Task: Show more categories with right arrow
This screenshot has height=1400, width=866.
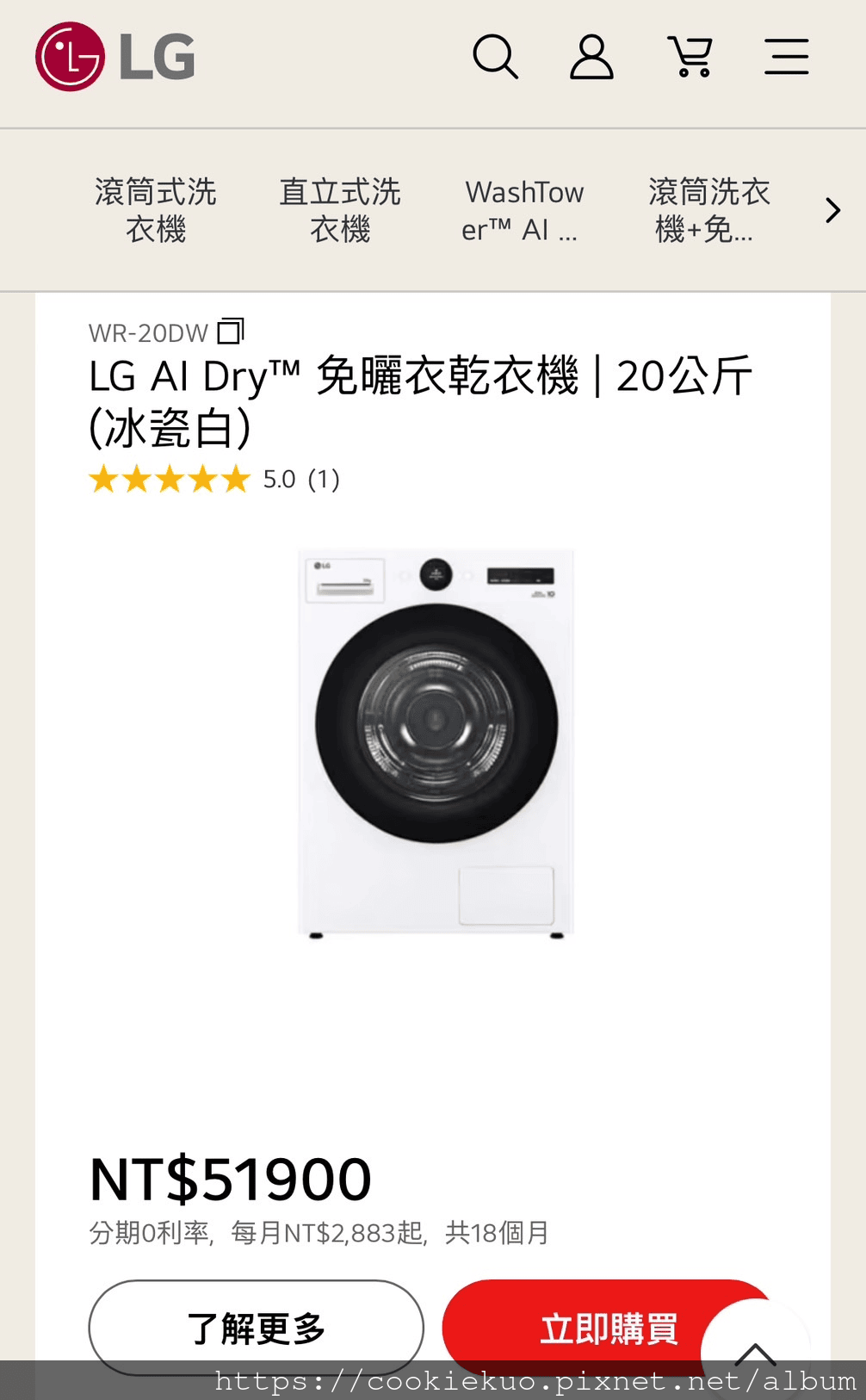Action: pos(832,210)
